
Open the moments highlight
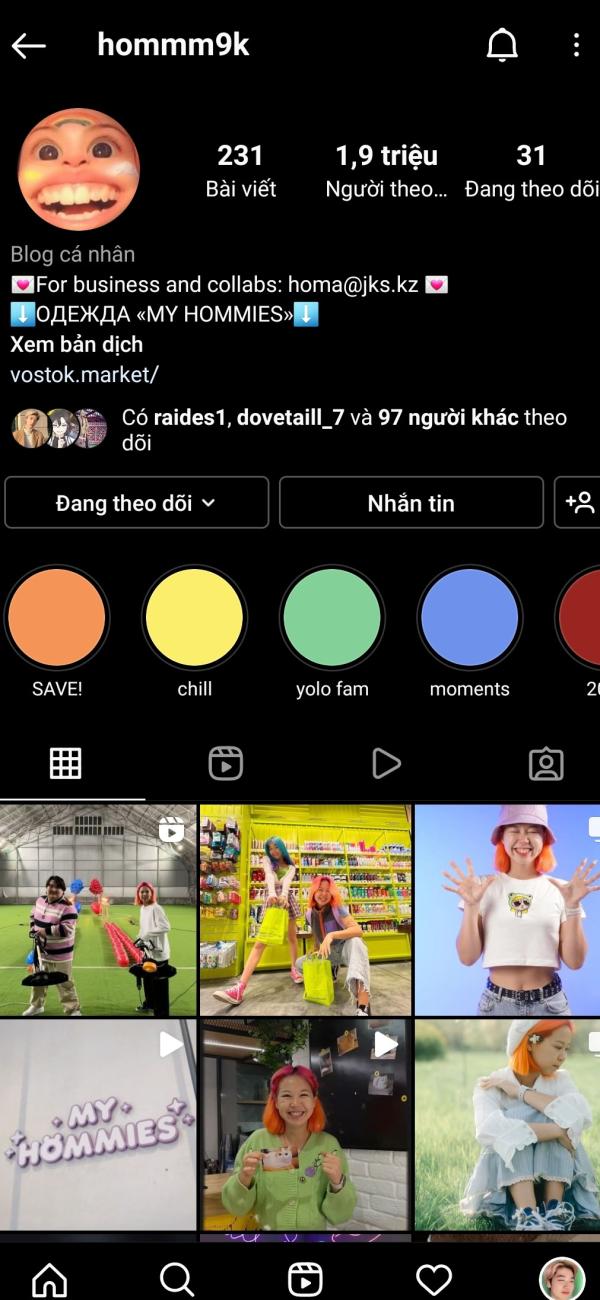click(x=470, y=618)
